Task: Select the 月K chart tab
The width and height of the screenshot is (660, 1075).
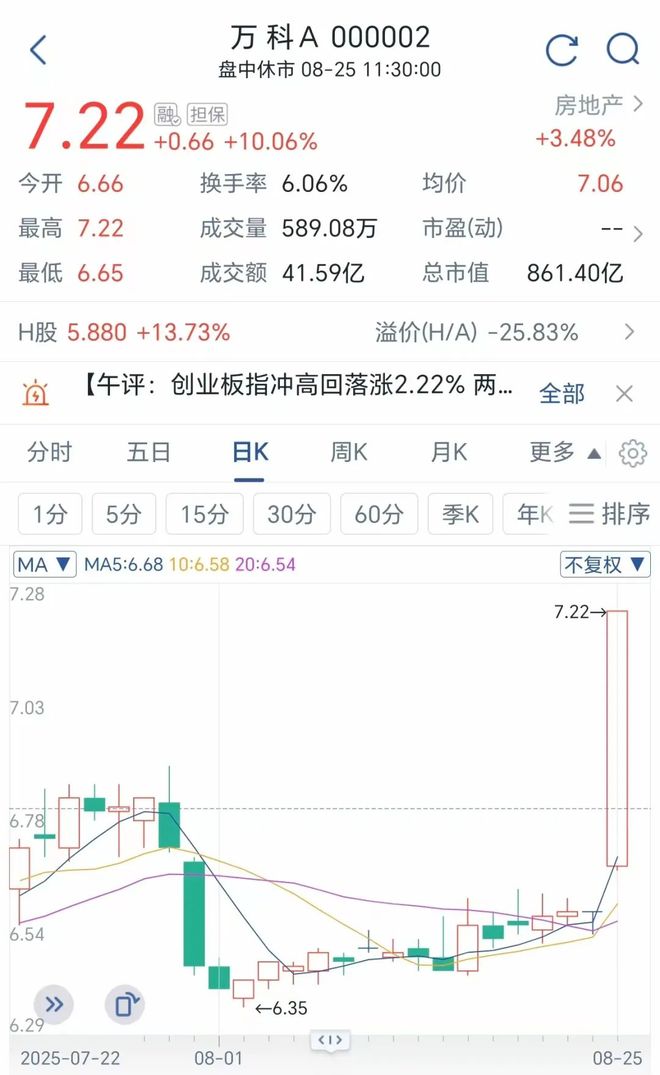Action: pyautogui.click(x=449, y=452)
